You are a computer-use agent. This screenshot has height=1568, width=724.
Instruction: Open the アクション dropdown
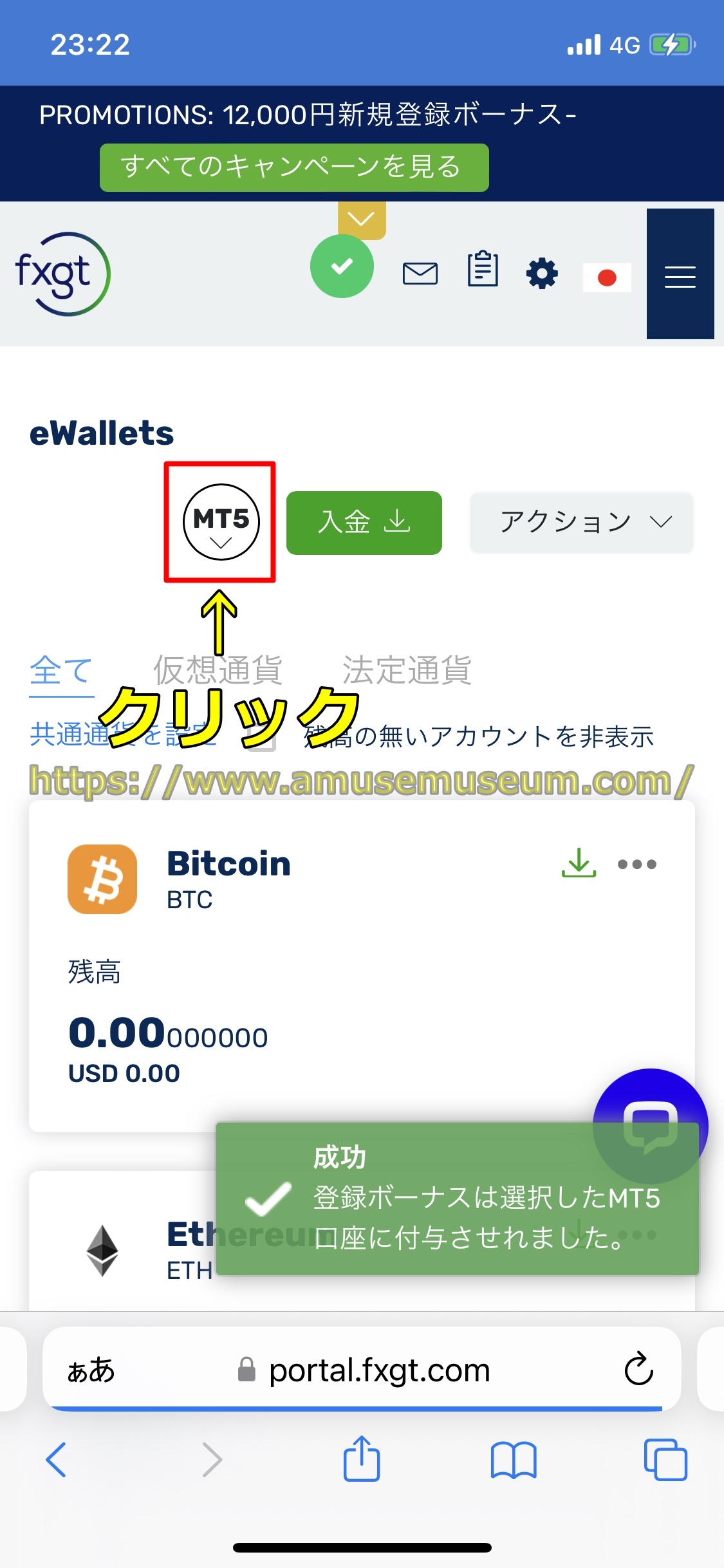[581, 523]
